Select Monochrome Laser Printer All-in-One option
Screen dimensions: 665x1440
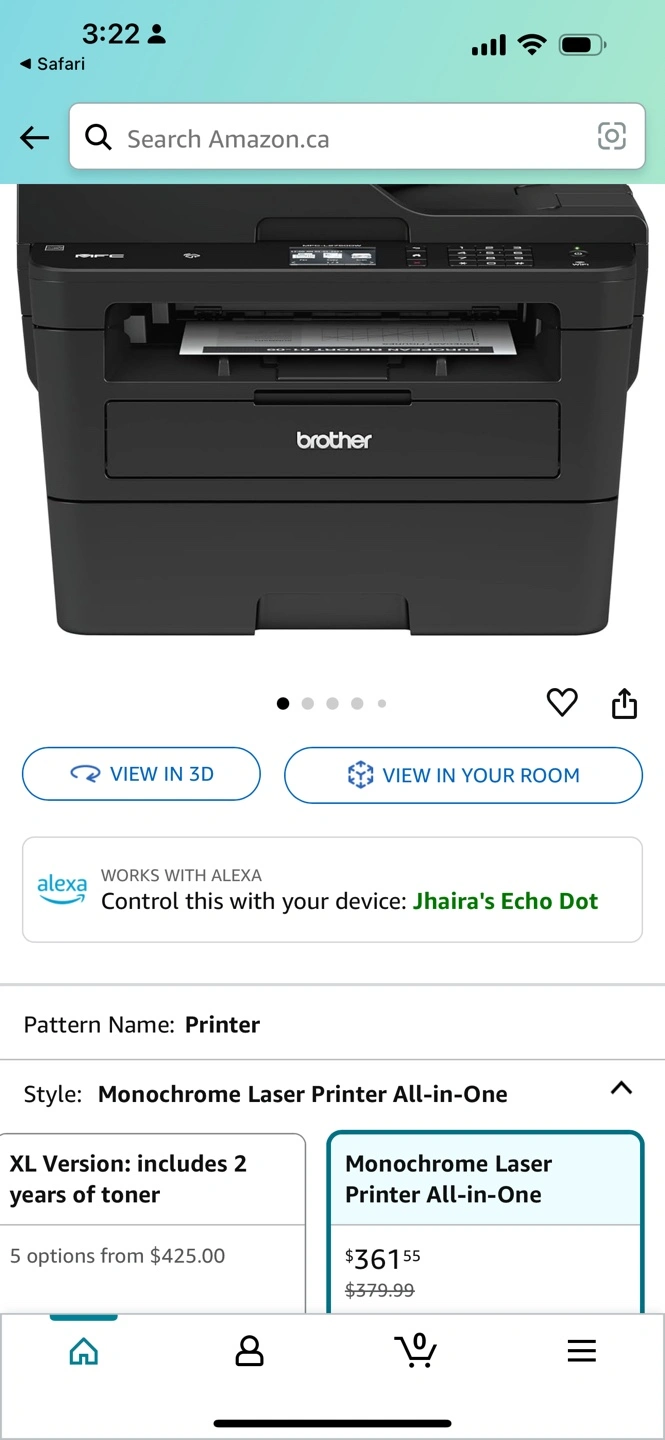pyautogui.click(x=486, y=1222)
